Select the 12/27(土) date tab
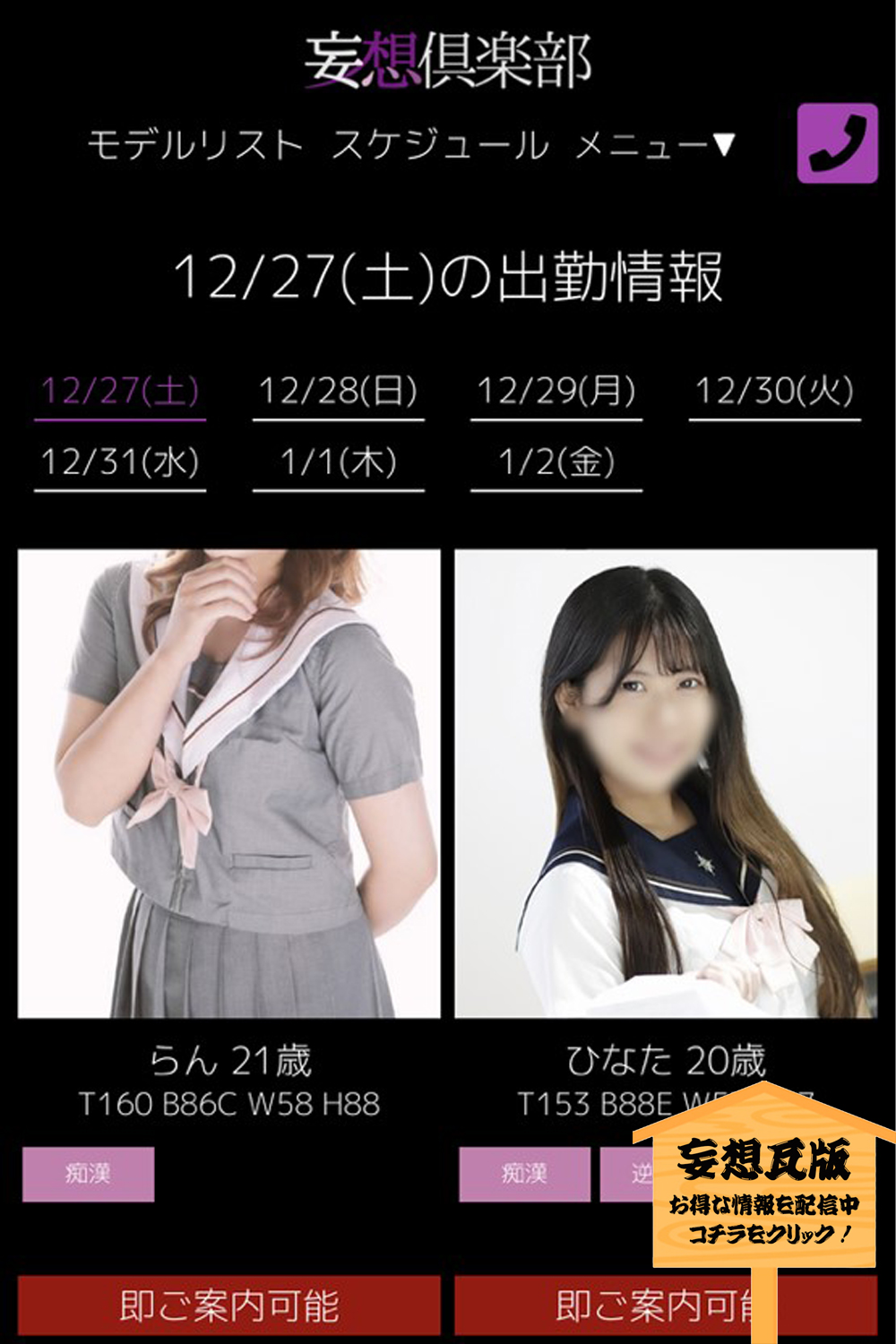Viewport: 896px width, 1344px height. (120, 392)
